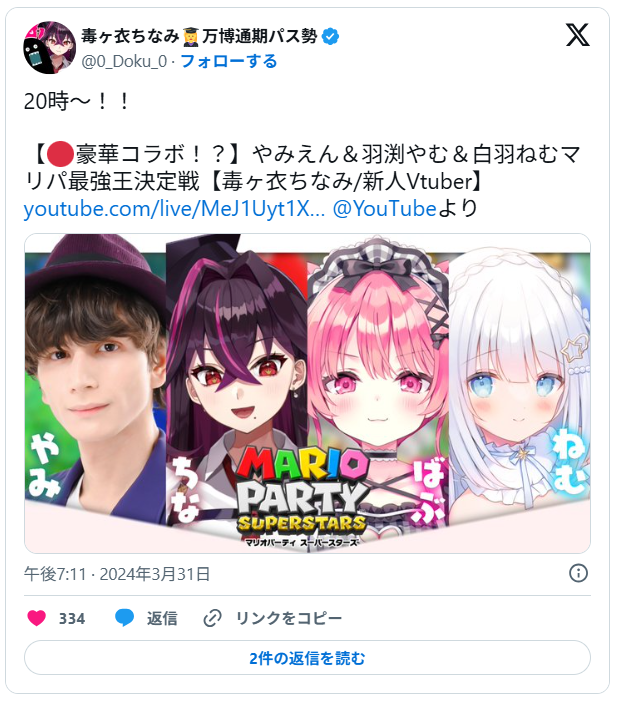Tap the フォローする follow link
Viewport: 622px width, 703px height.
[x=229, y=61]
